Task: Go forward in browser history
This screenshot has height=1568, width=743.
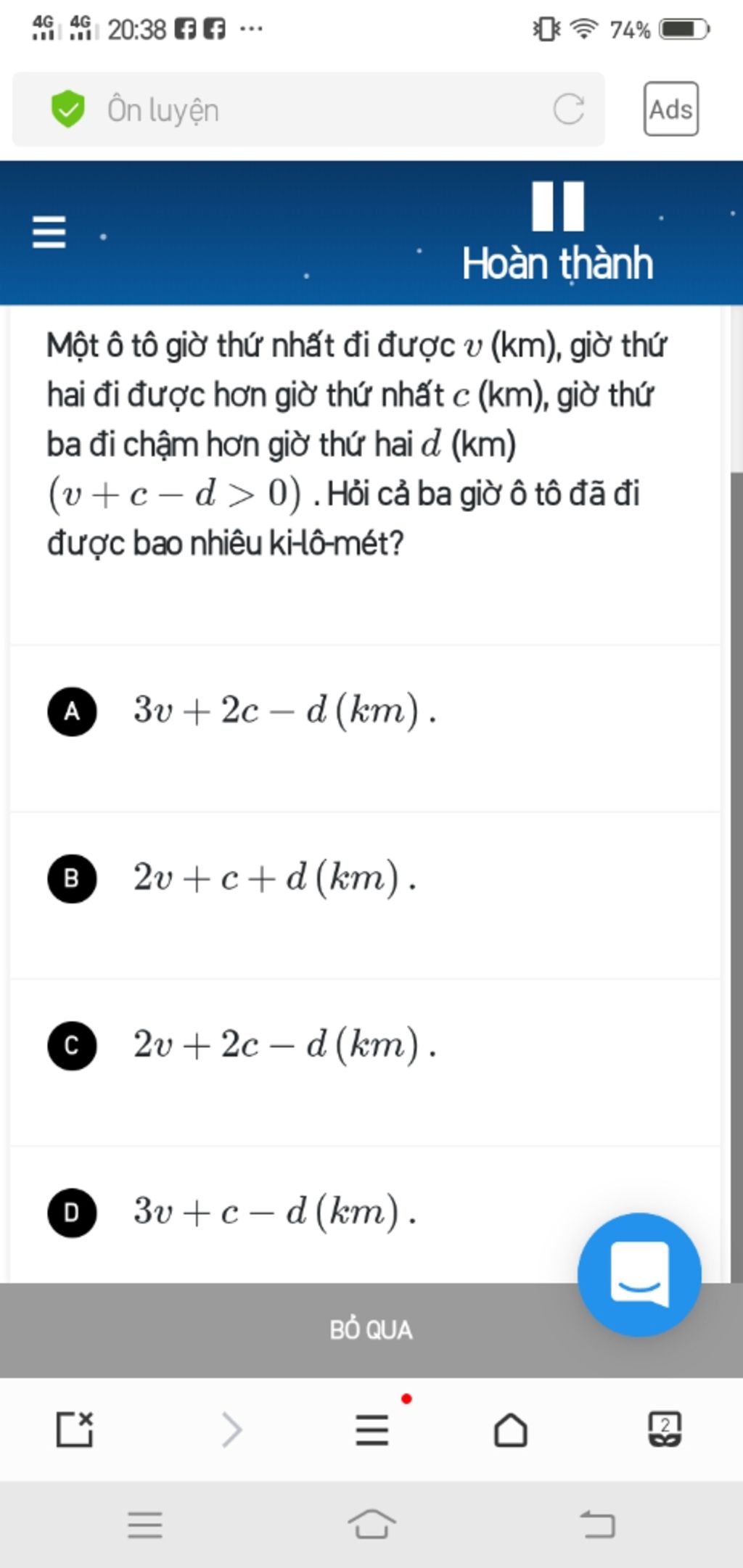Action: coord(231,1429)
